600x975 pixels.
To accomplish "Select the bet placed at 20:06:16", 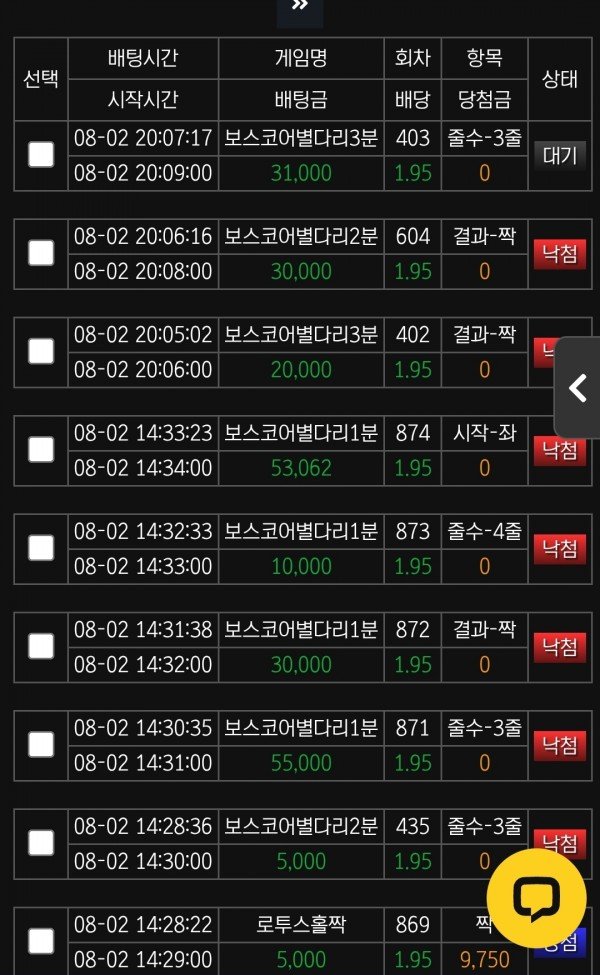I will (41, 252).
